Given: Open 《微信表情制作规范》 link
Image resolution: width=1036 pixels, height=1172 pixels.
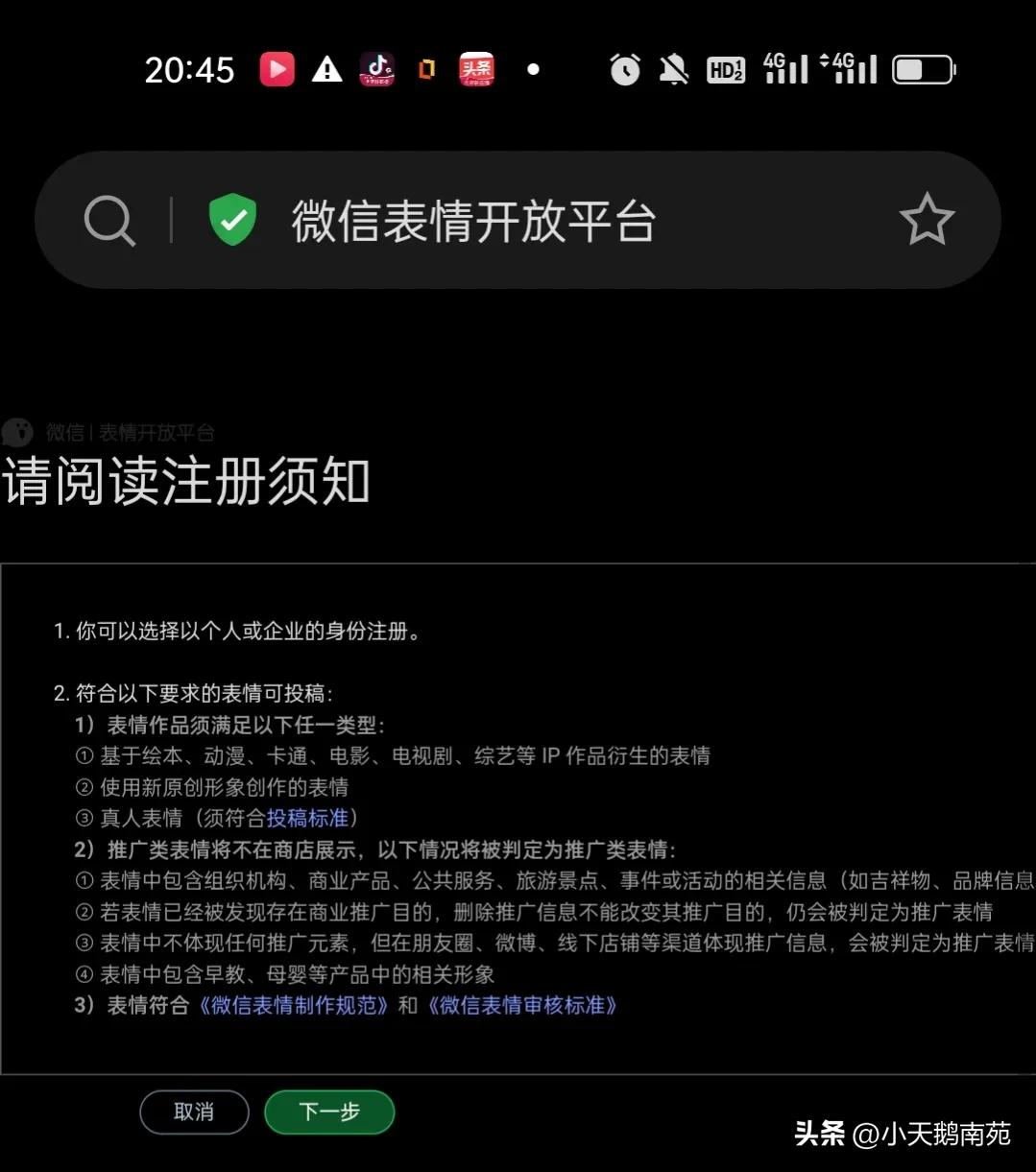Looking at the screenshot, I should tap(293, 1005).
